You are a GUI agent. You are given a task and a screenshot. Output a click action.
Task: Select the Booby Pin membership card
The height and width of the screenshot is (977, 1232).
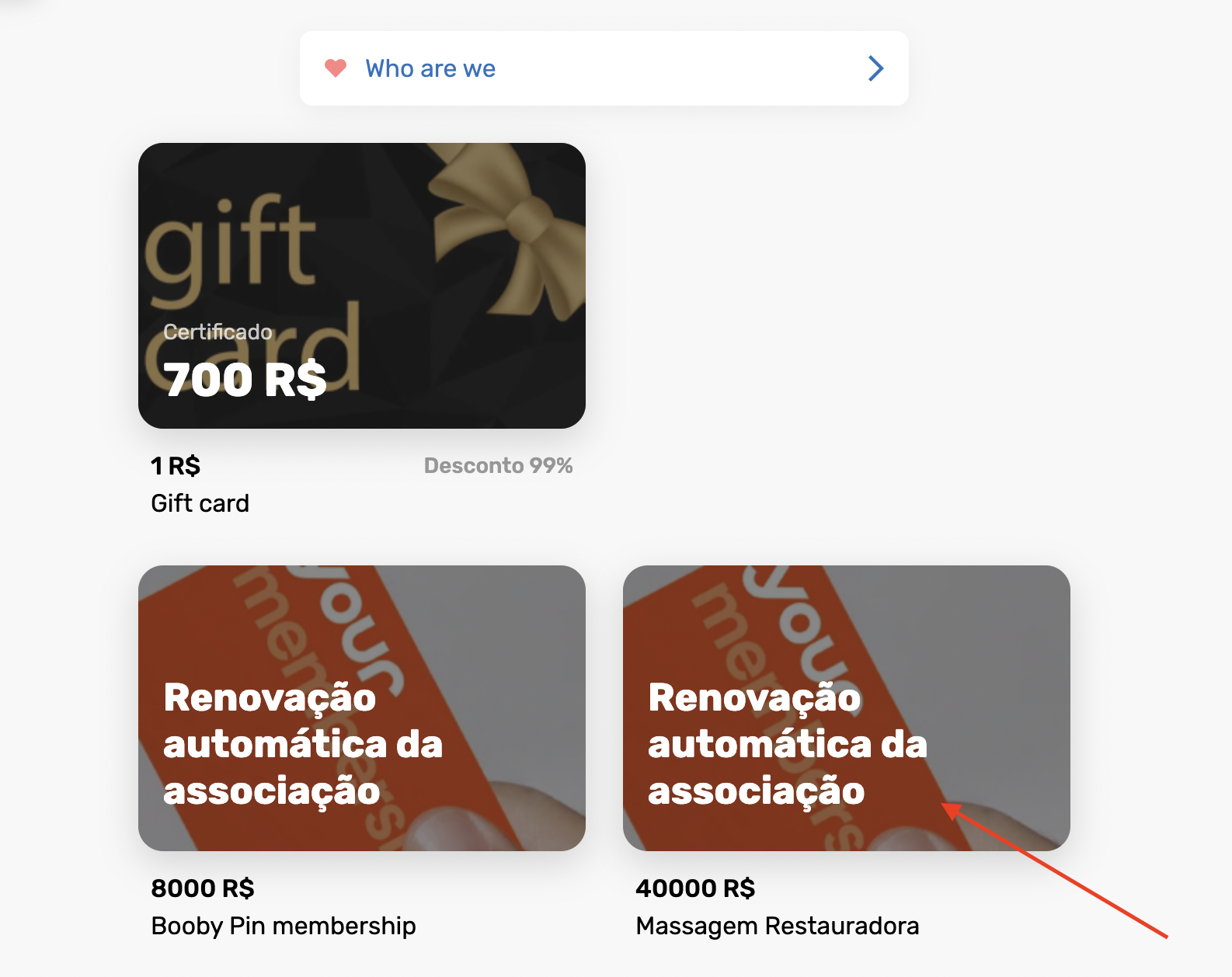[361, 708]
